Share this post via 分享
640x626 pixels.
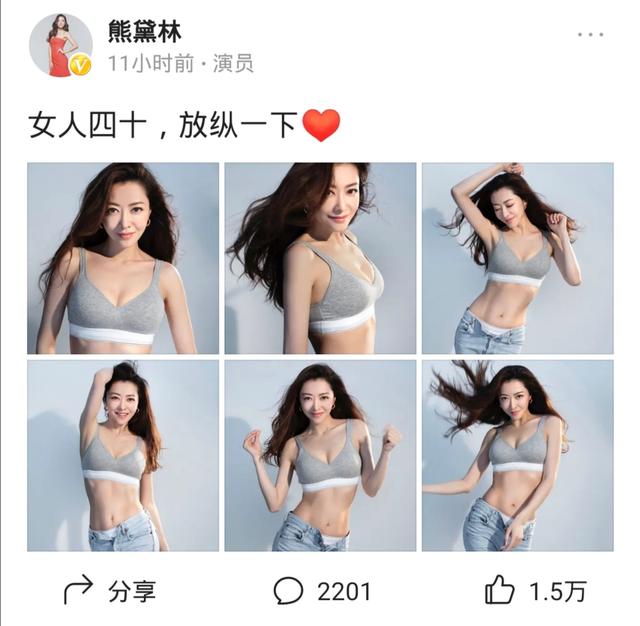click(110, 591)
